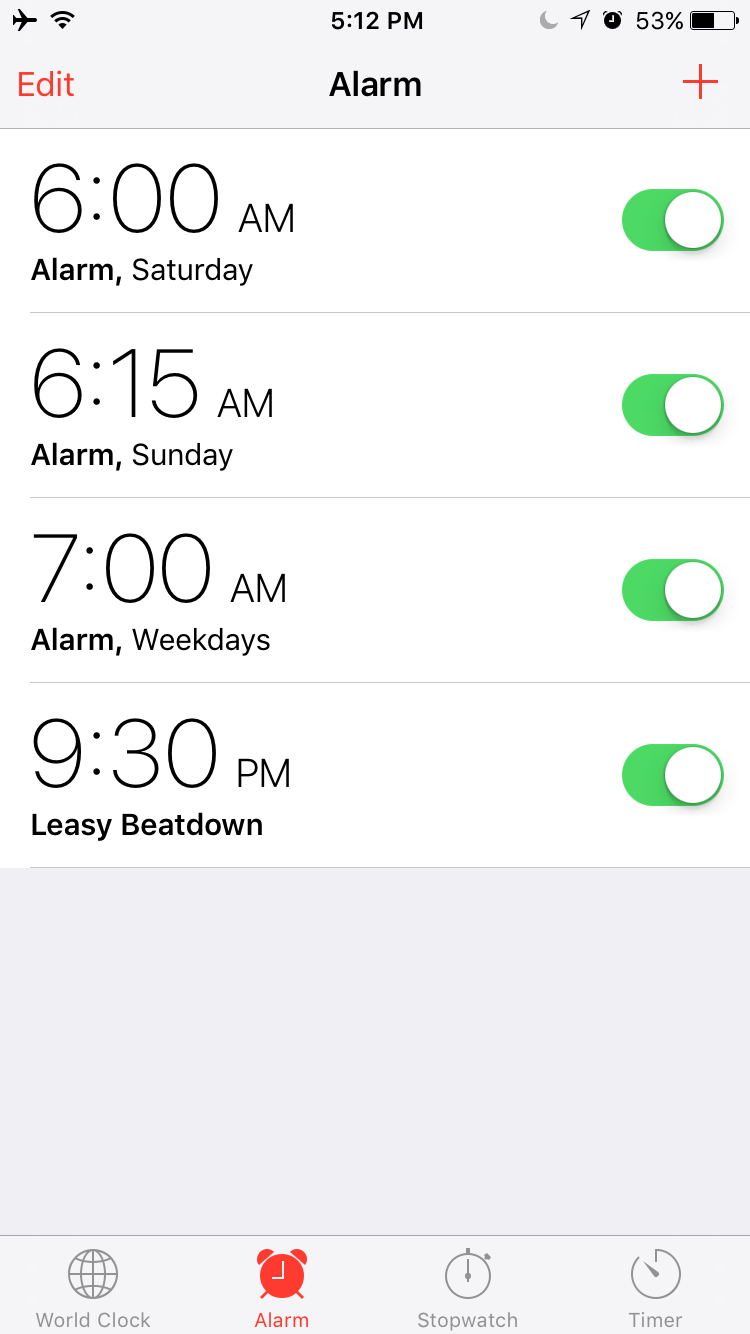Open the Stopwatch tab
Viewport: 750px width, 1334px height.
467,1288
